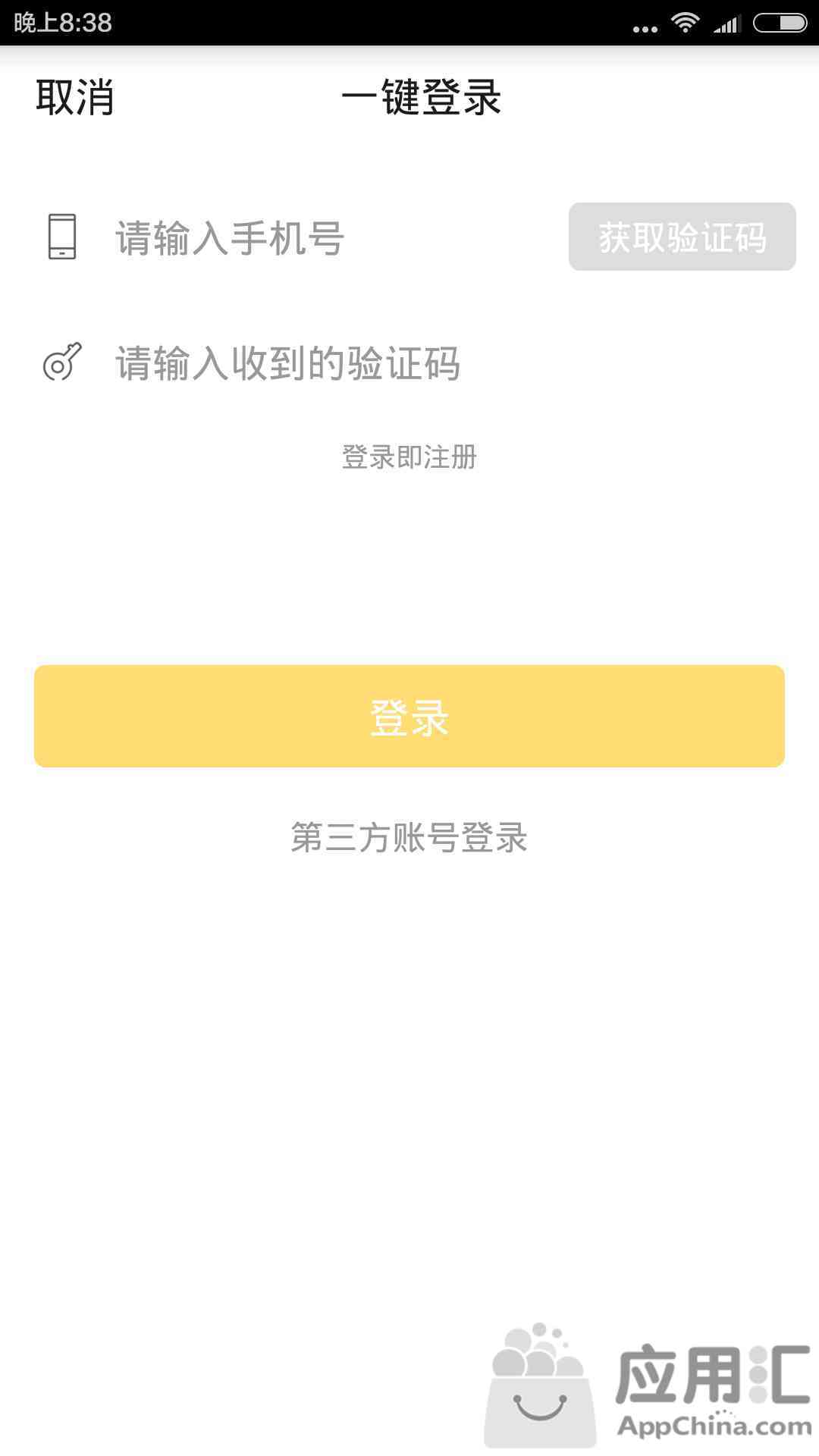Screen dimensions: 819x1456
Task: Open 第三方账号登录 options
Action: (409, 838)
